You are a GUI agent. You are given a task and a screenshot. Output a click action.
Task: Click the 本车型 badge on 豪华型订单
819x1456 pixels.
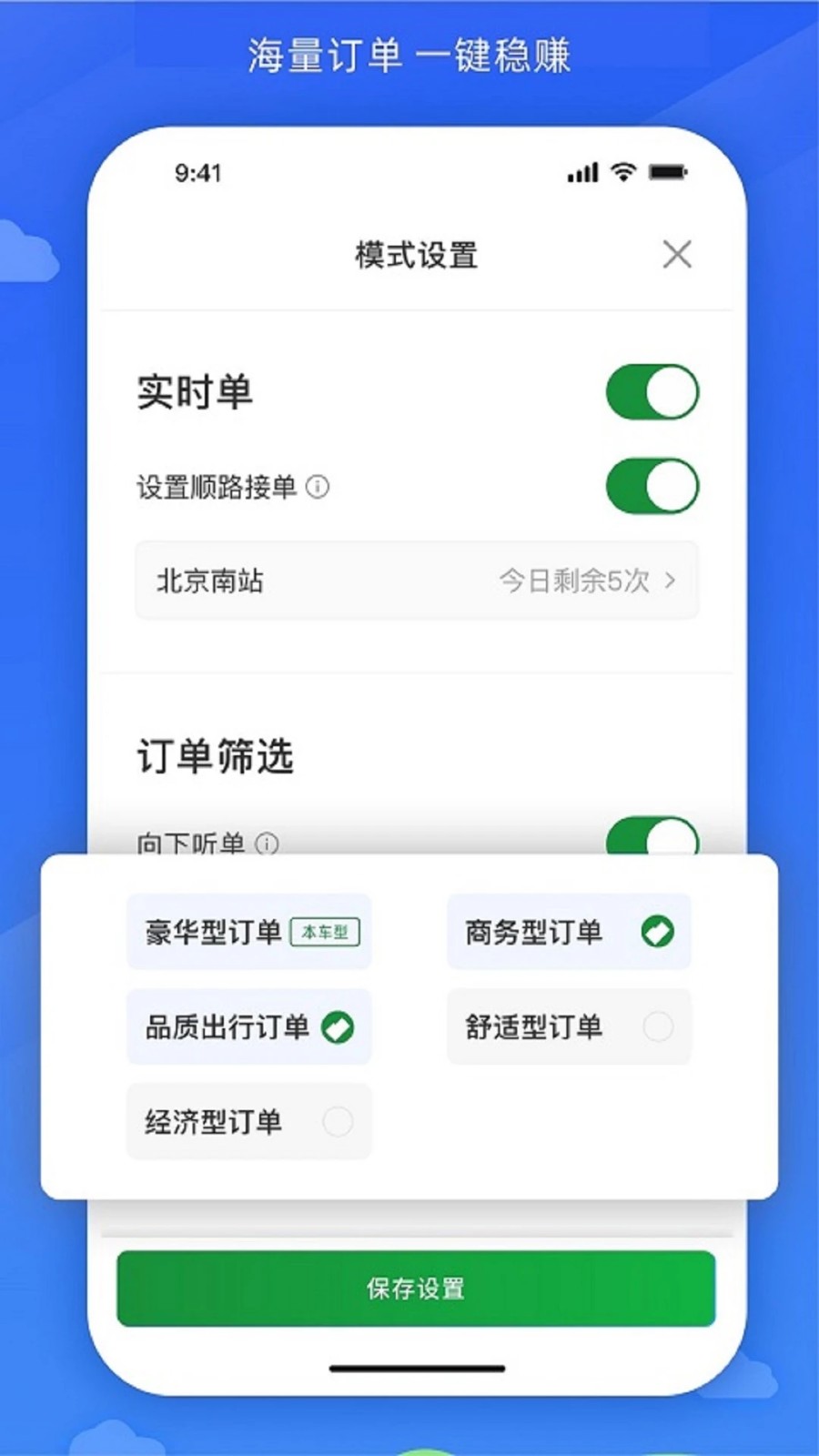click(x=326, y=932)
